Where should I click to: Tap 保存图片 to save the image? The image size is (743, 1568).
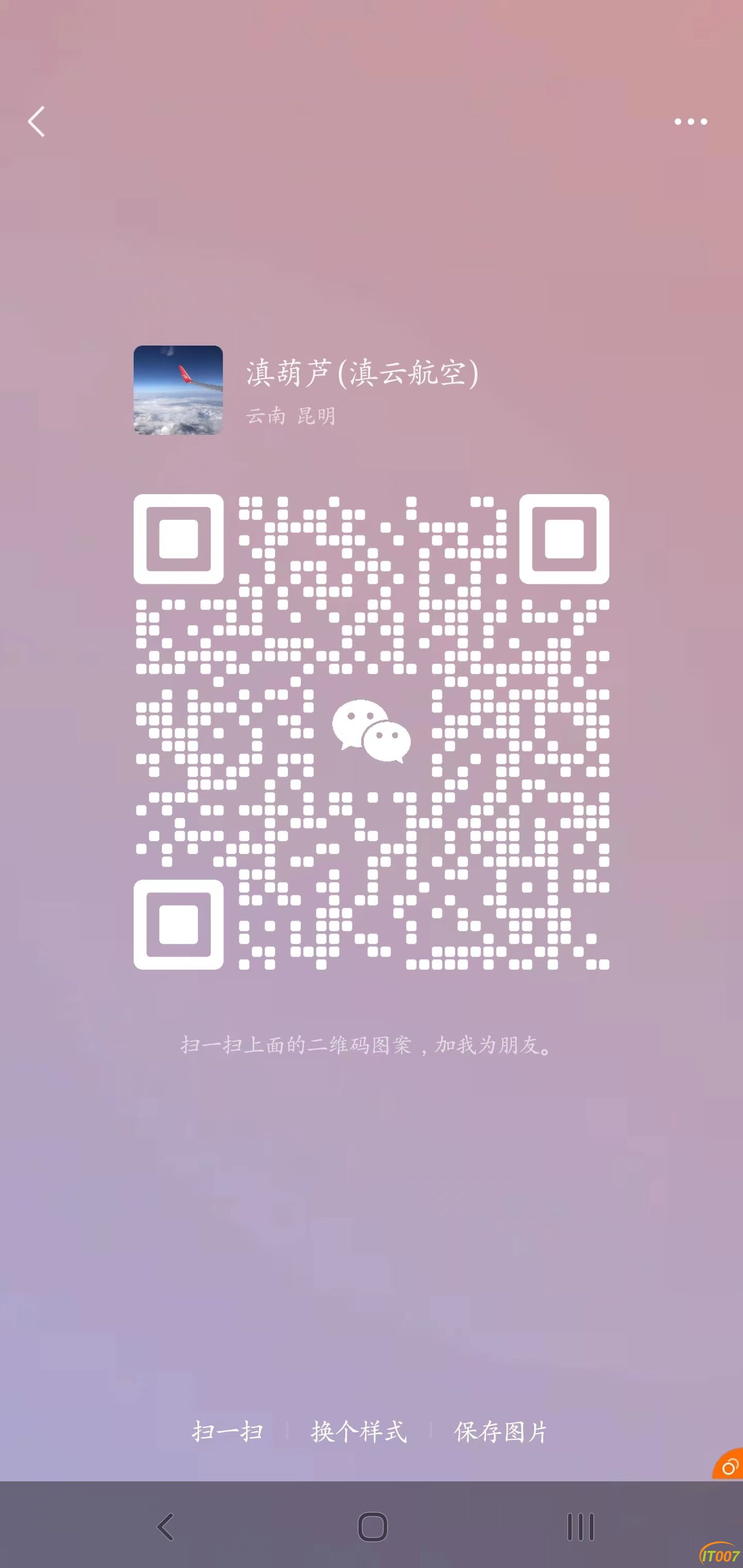tap(500, 1431)
